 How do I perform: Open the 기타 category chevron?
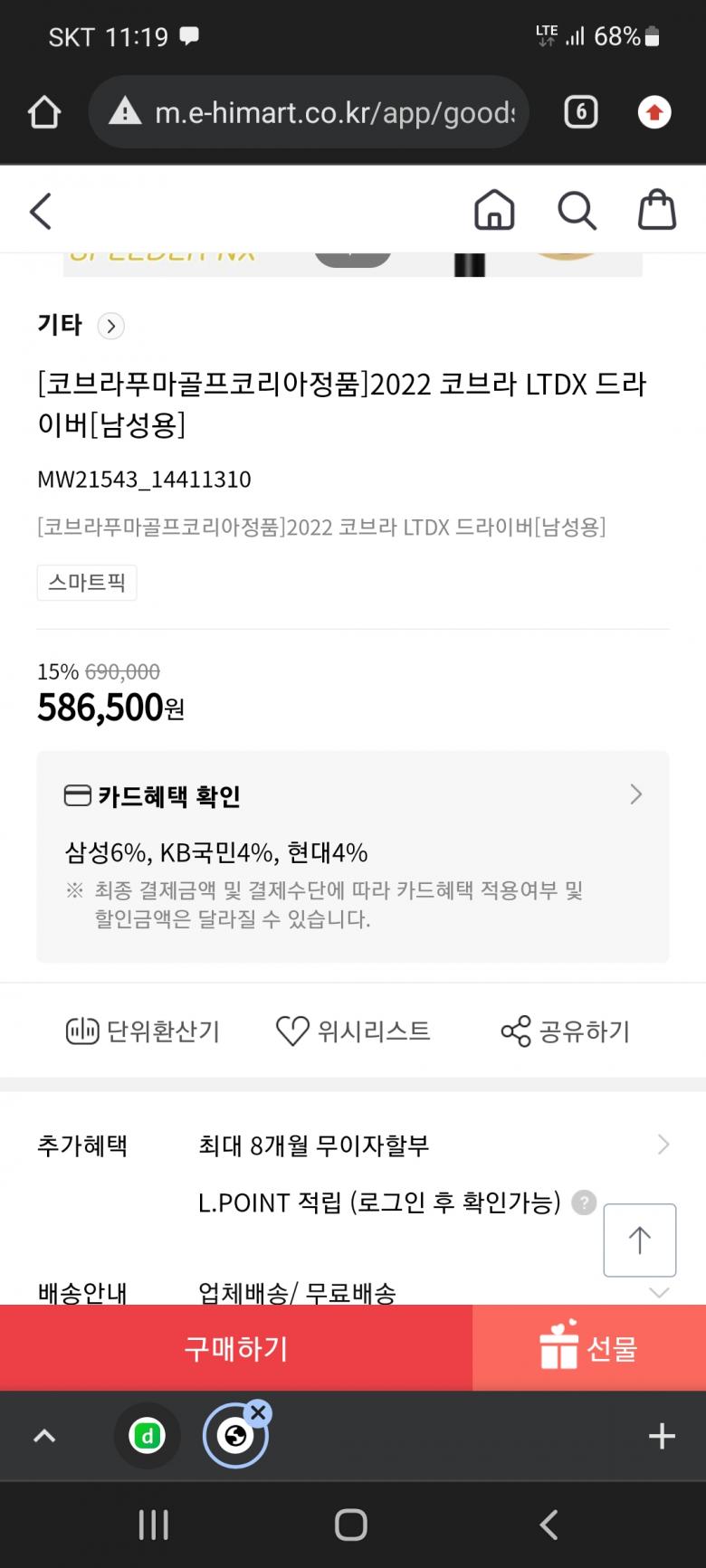110,326
